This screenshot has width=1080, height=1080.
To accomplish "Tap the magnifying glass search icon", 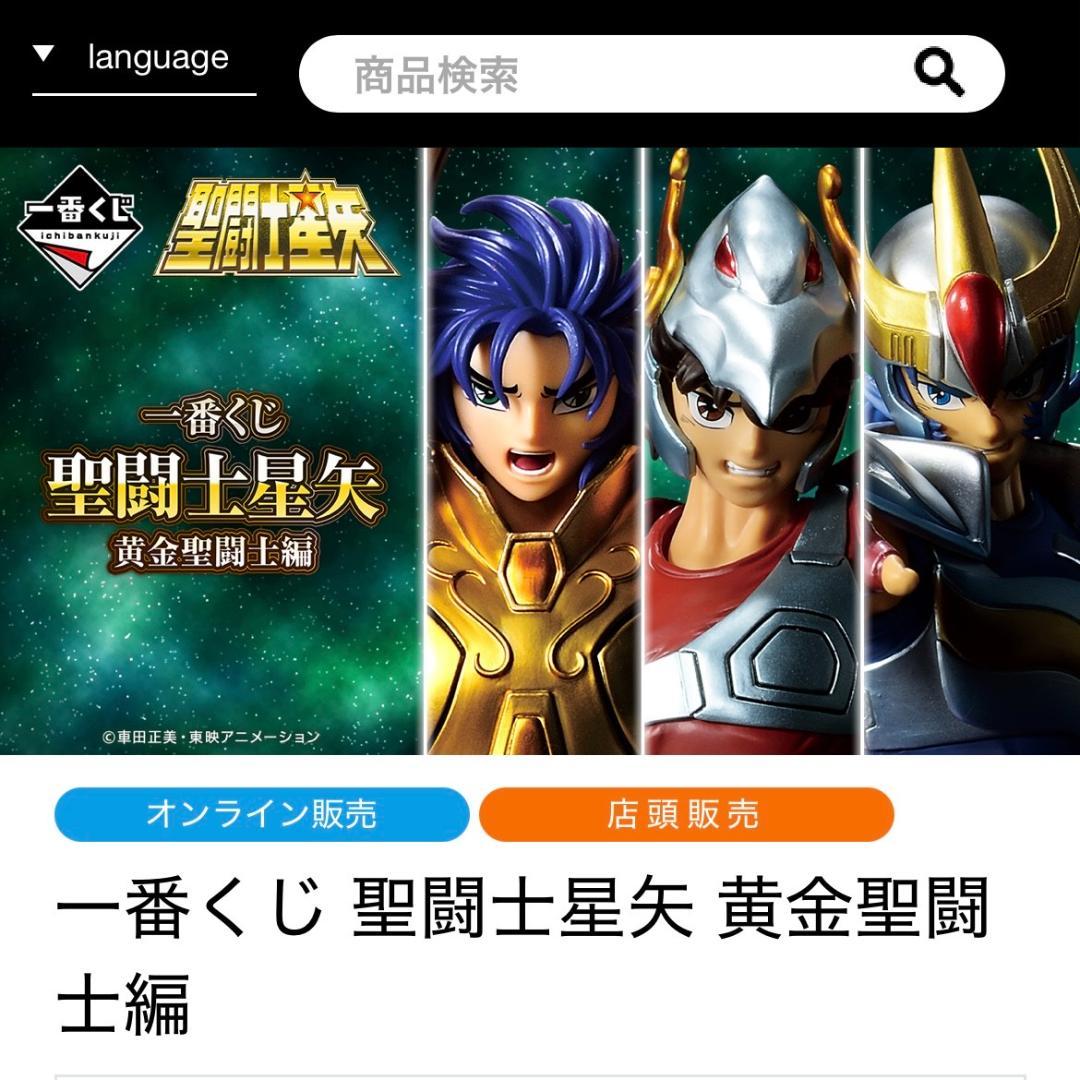I will [938, 74].
